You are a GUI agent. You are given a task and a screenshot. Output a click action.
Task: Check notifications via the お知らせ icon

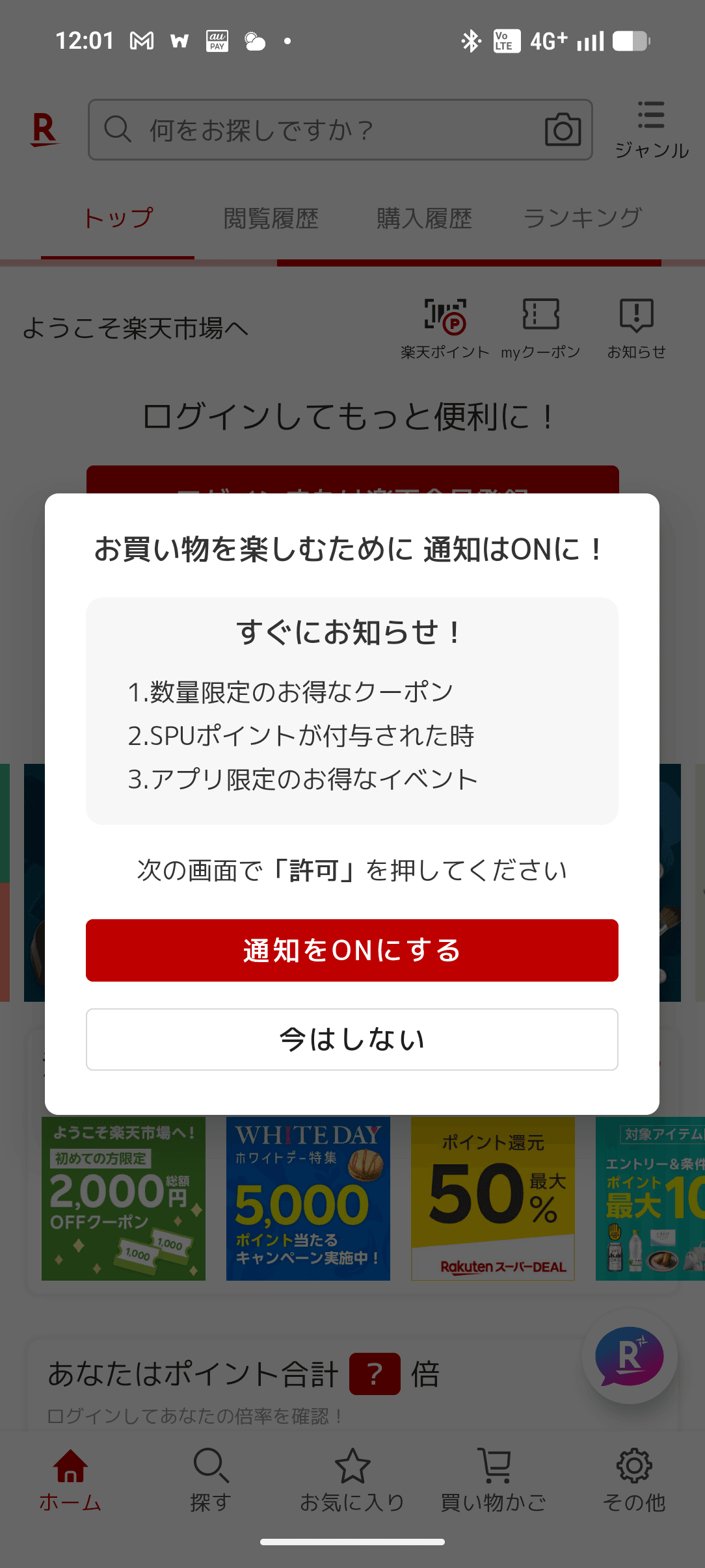pyautogui.click(x=637, y=317)
